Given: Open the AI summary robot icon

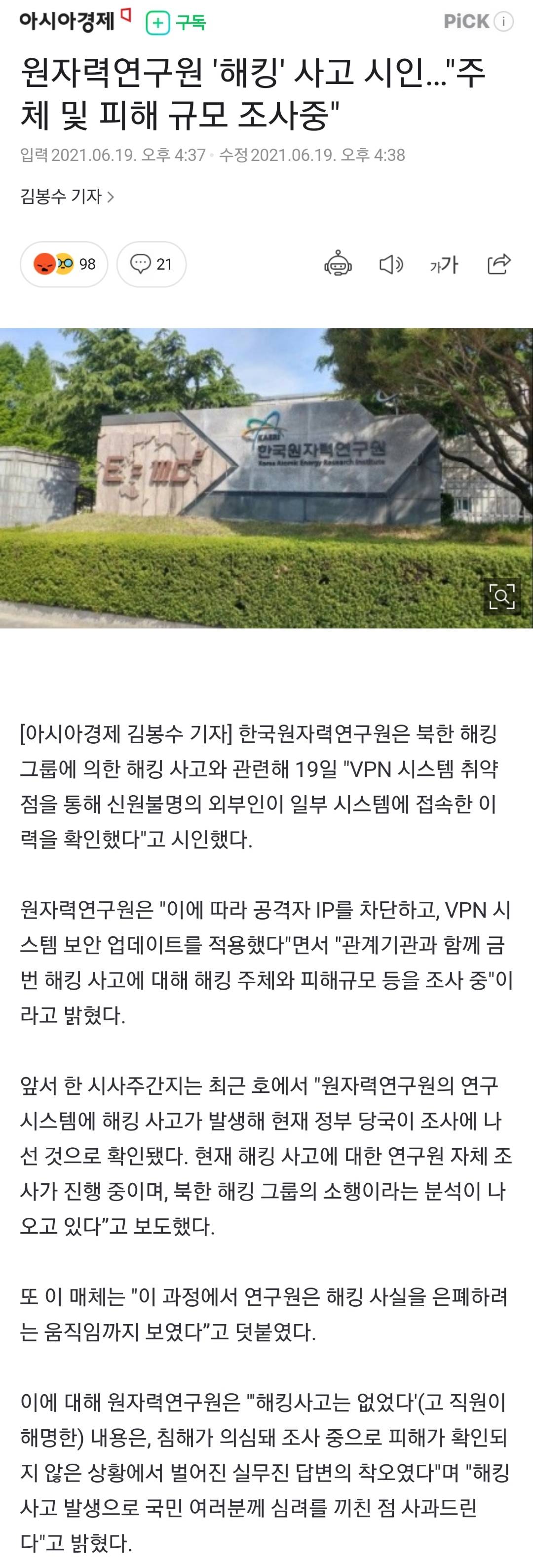Looking at the screenshot, I should coord(338,264).
